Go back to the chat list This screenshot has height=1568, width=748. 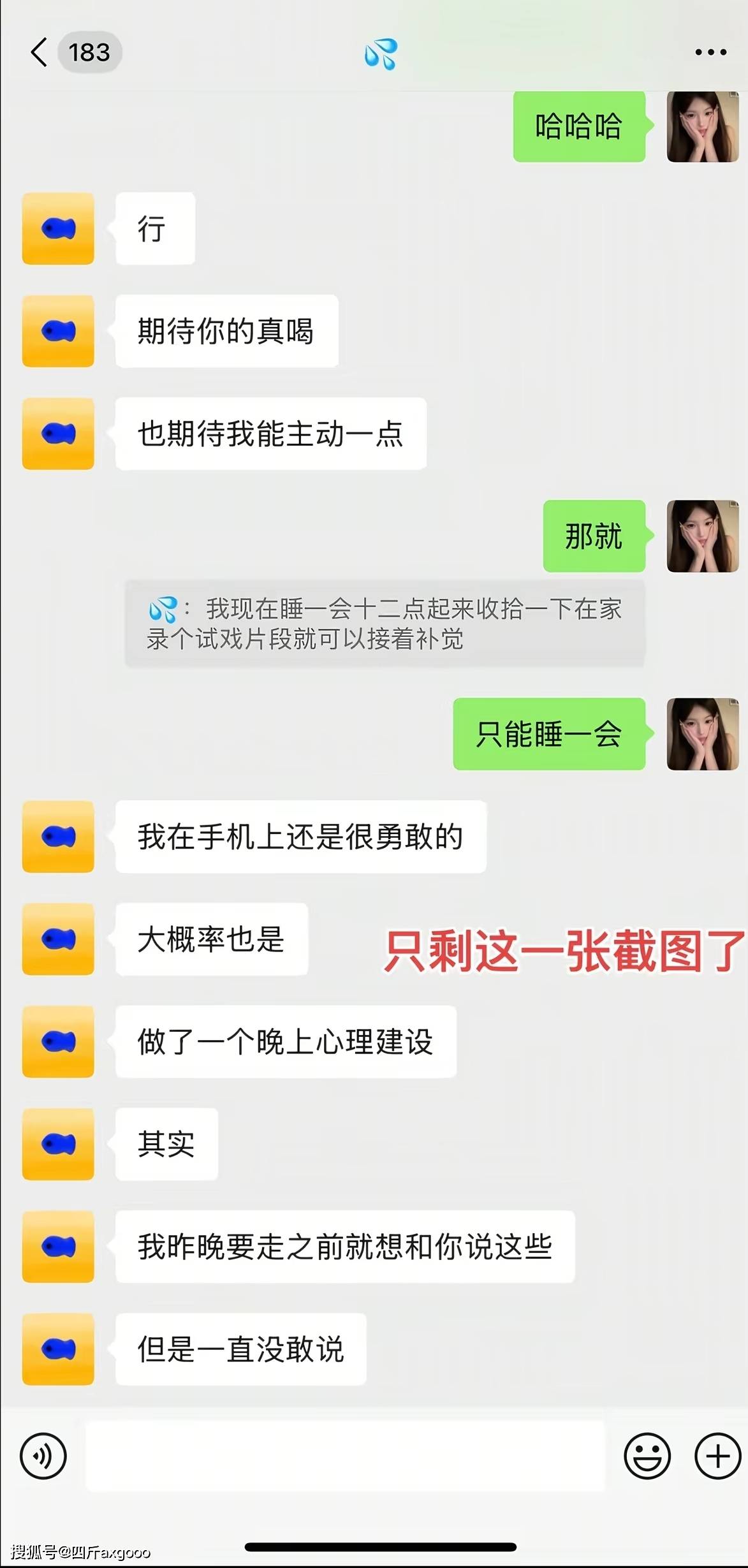[40, 52]
